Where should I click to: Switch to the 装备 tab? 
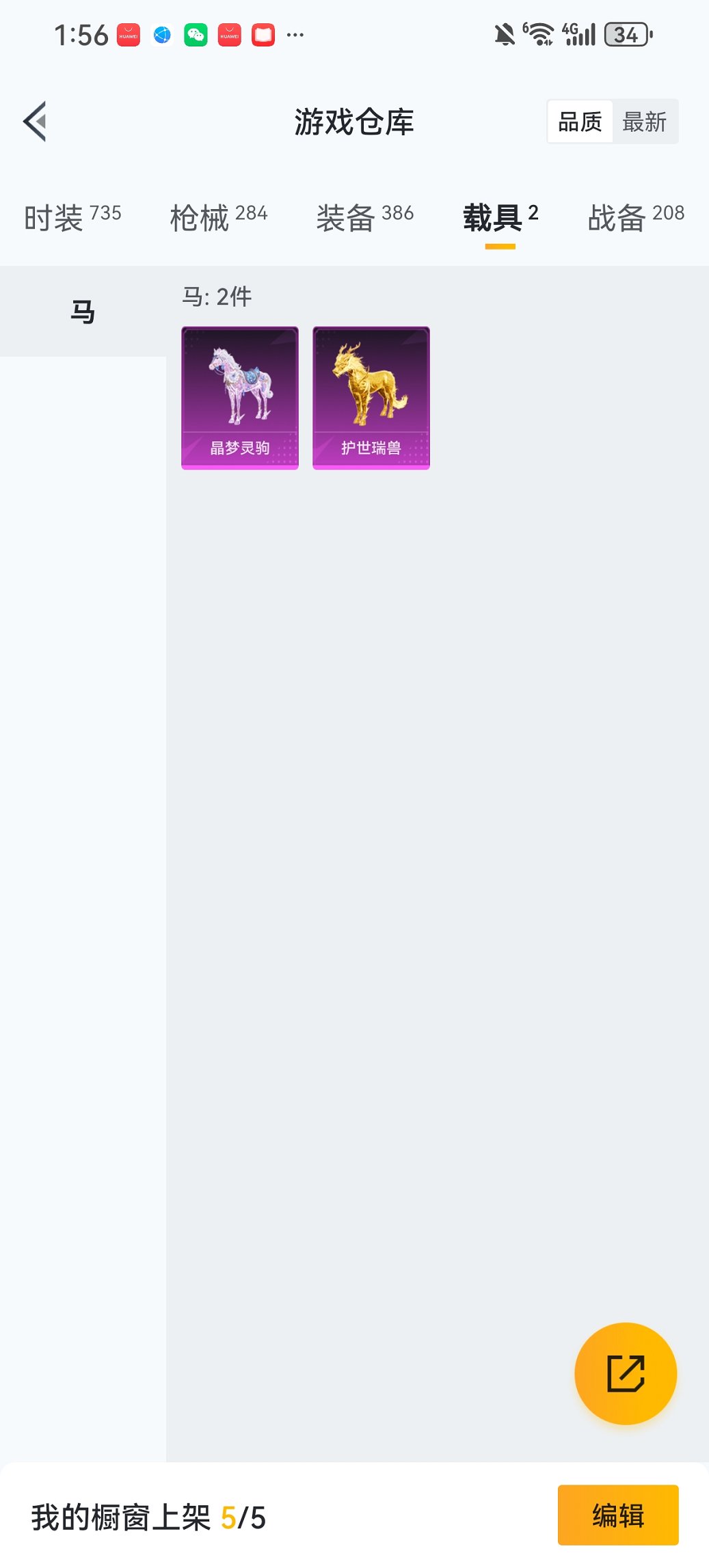click(x=364, y=217)
